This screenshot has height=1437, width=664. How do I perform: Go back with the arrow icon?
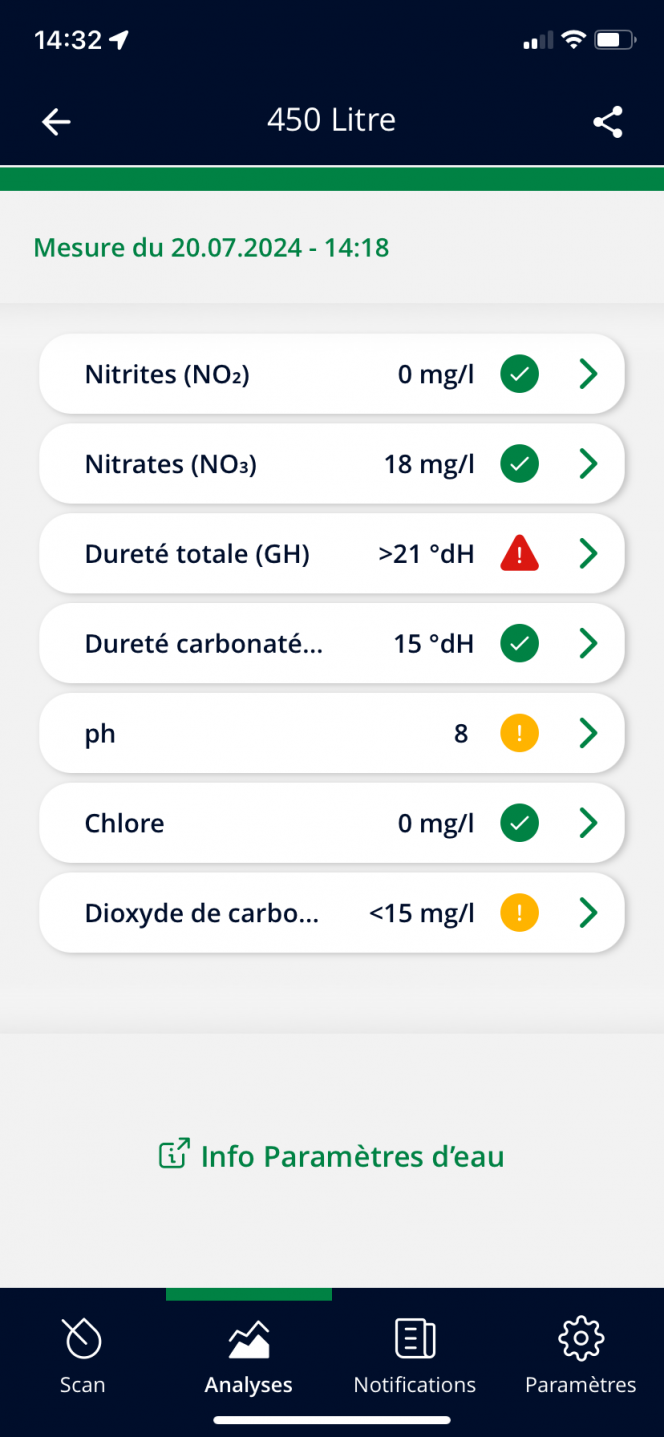pos(56,122)
